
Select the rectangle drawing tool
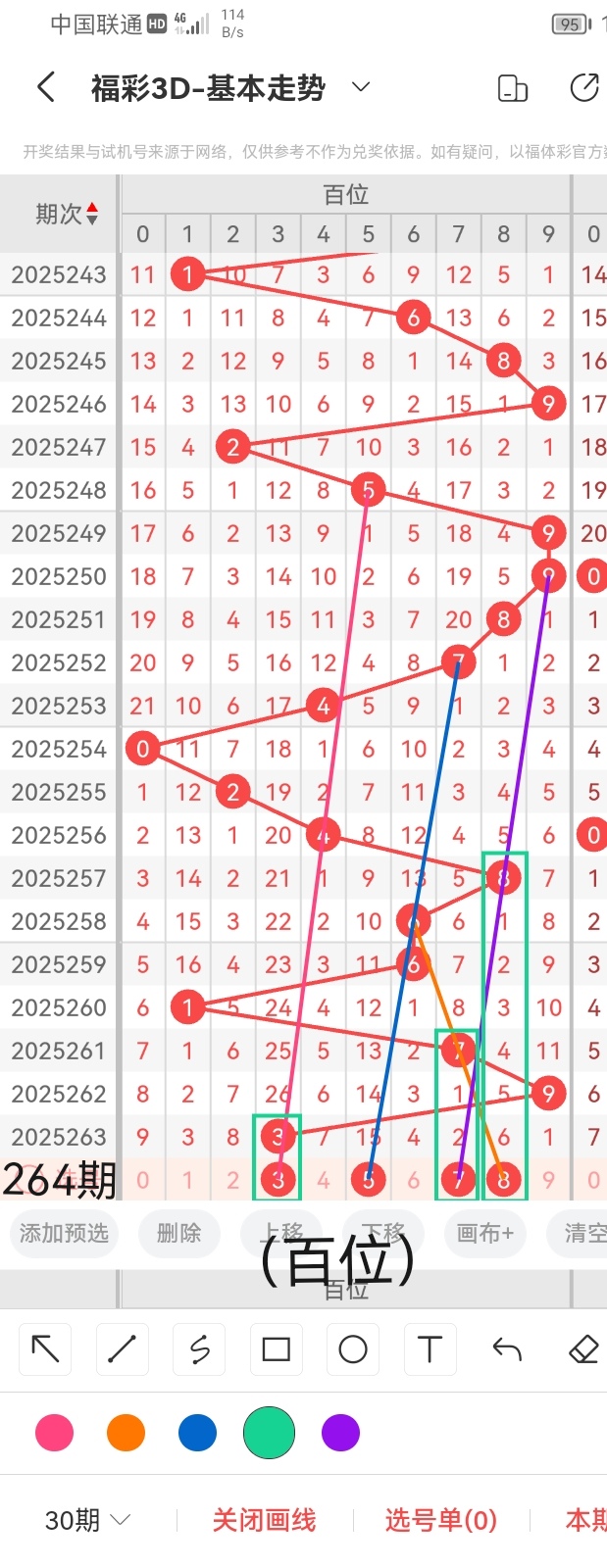[x=276, y=1349]
